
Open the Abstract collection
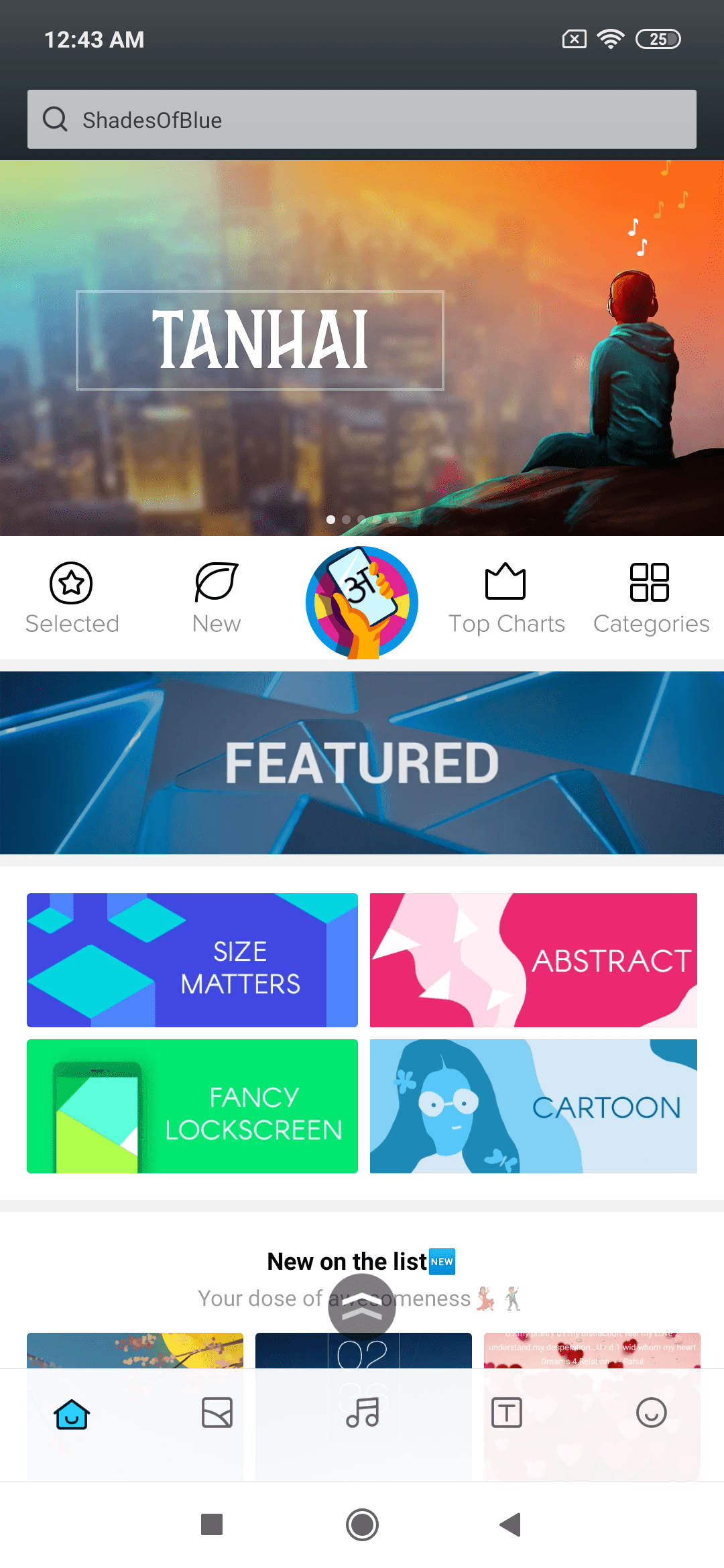pyautogui.click(x=534, y=960)
